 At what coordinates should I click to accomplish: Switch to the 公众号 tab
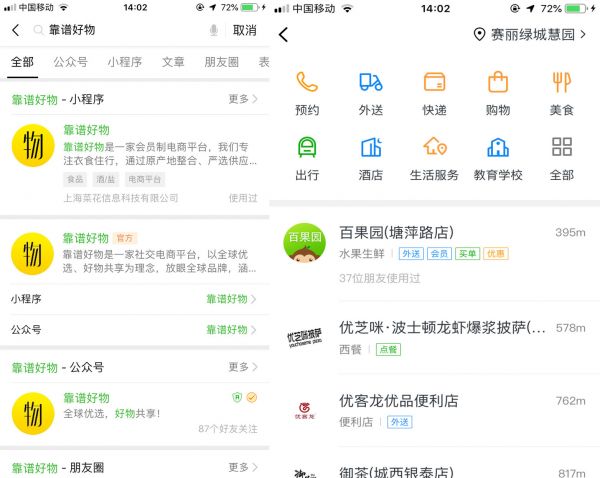click(x=70, y=62)
